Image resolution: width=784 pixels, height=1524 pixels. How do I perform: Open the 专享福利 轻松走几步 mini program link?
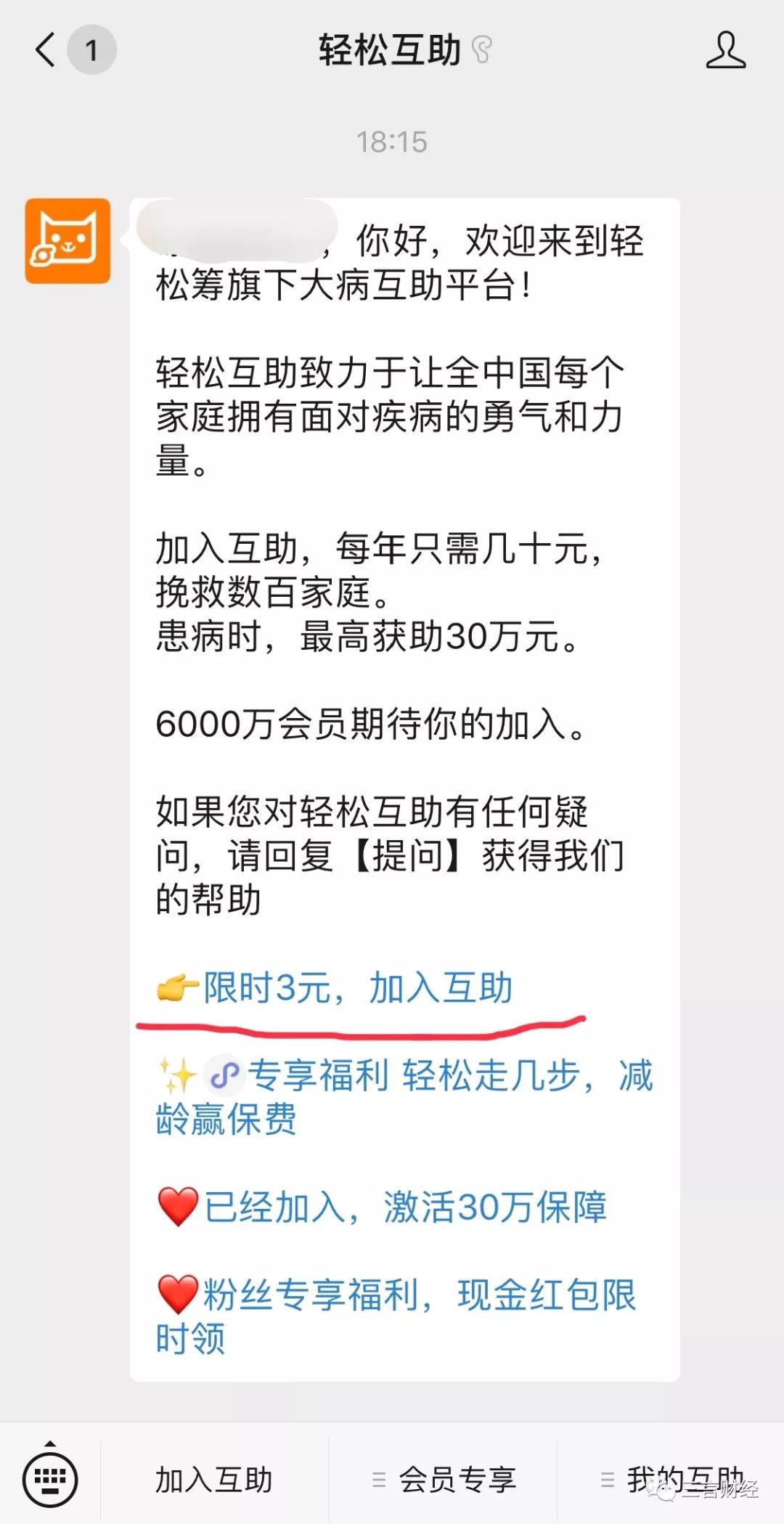coord(405,1096)
